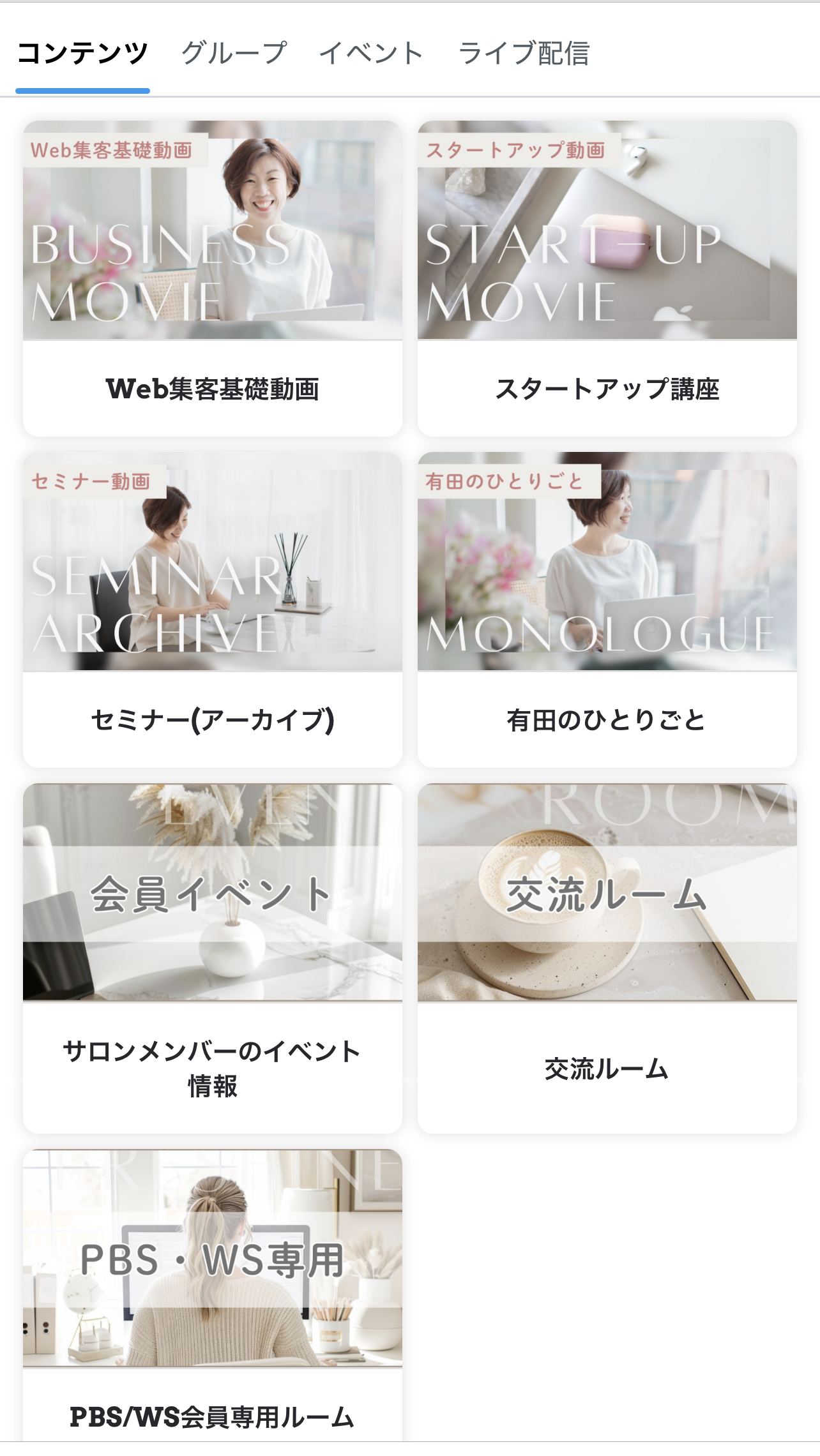Open the イベント tab
Image resolution: width=820 pixels, height=1456 pixels.
[371, 54]
